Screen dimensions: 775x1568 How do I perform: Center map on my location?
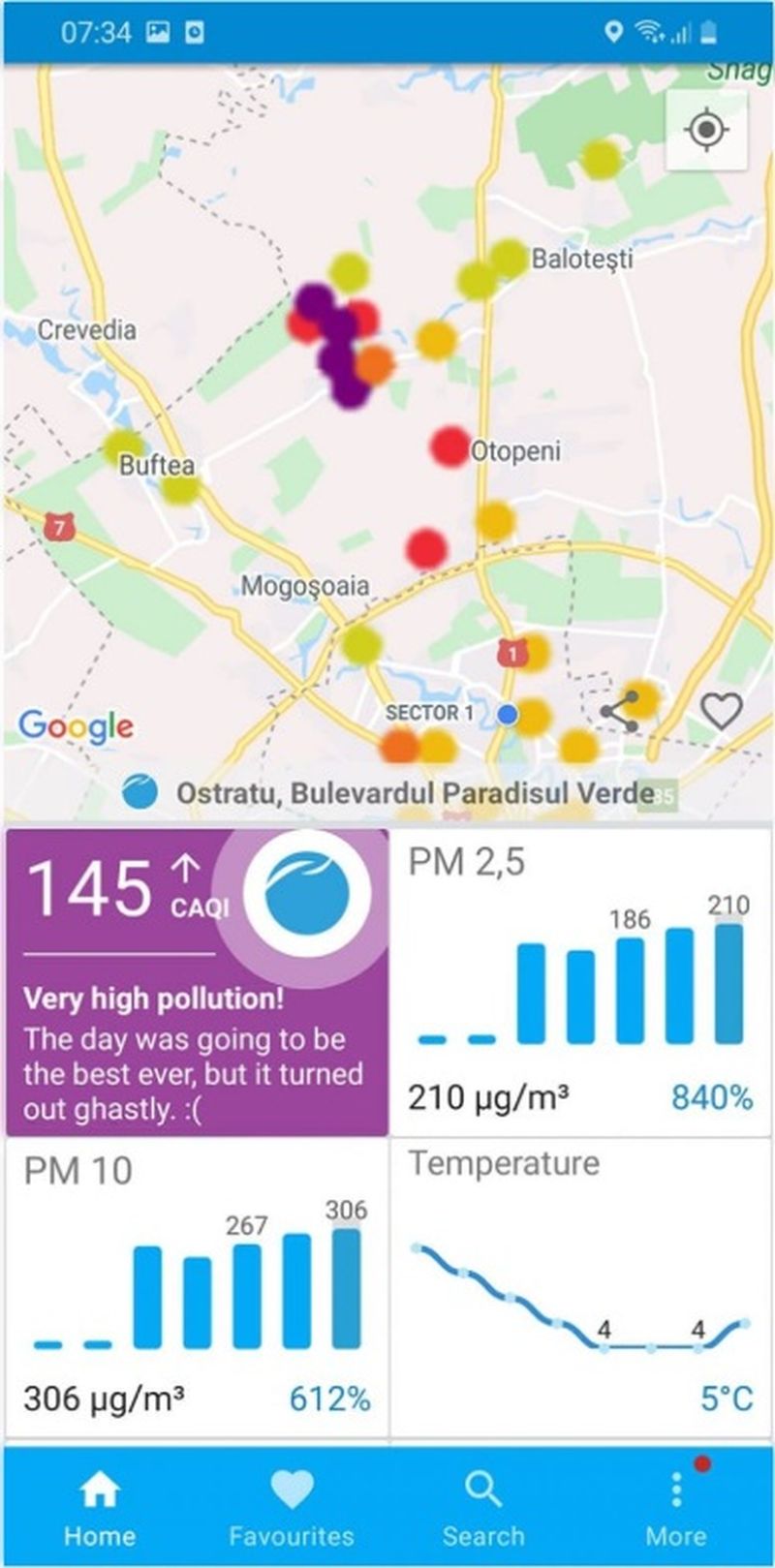(706, 129)
